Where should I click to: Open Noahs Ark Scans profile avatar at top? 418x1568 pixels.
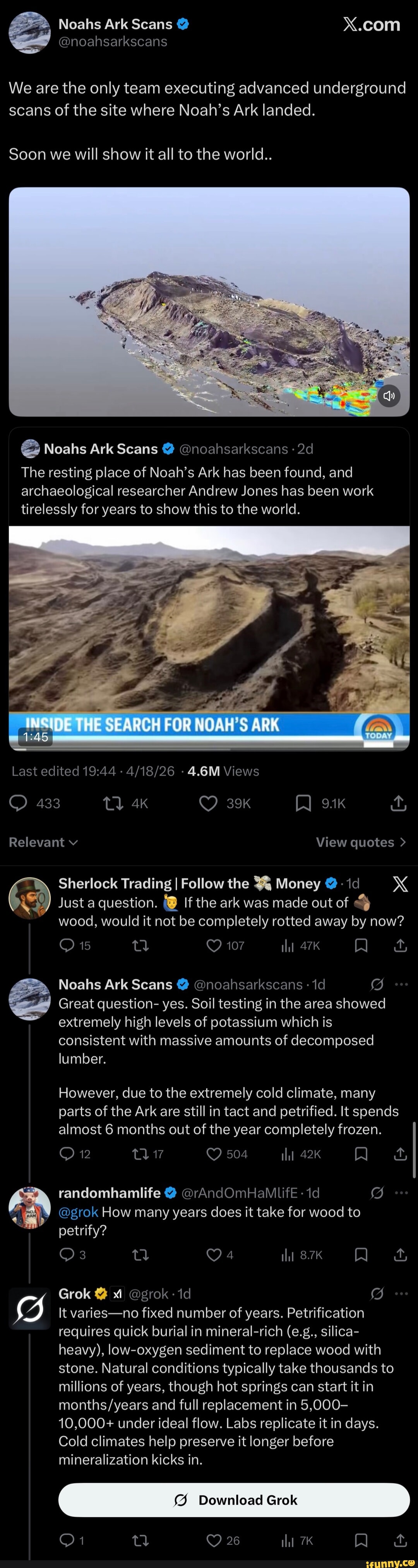29,32
